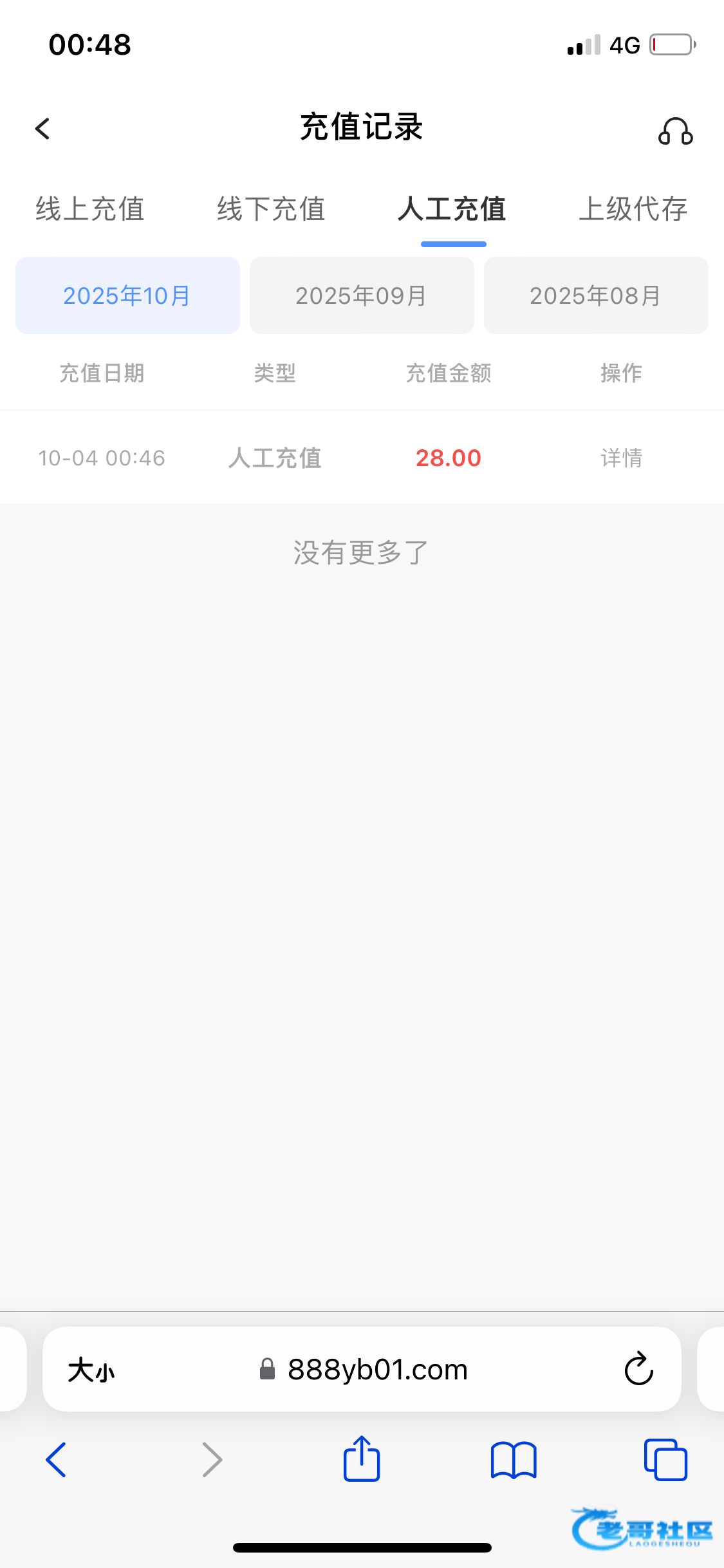Filter records by 2025年09月

click(x=362, y=295)
